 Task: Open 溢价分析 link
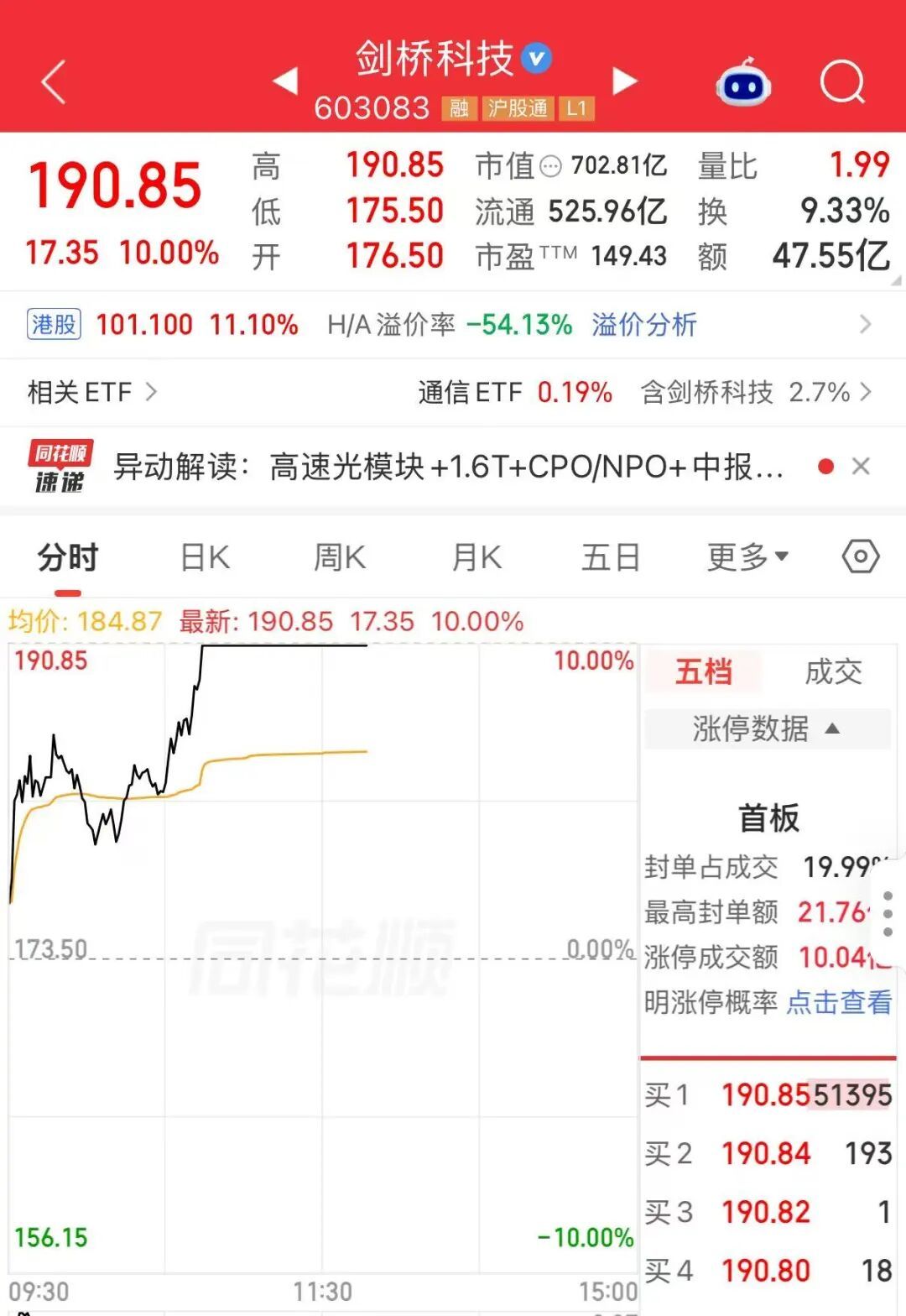point(644,324)
